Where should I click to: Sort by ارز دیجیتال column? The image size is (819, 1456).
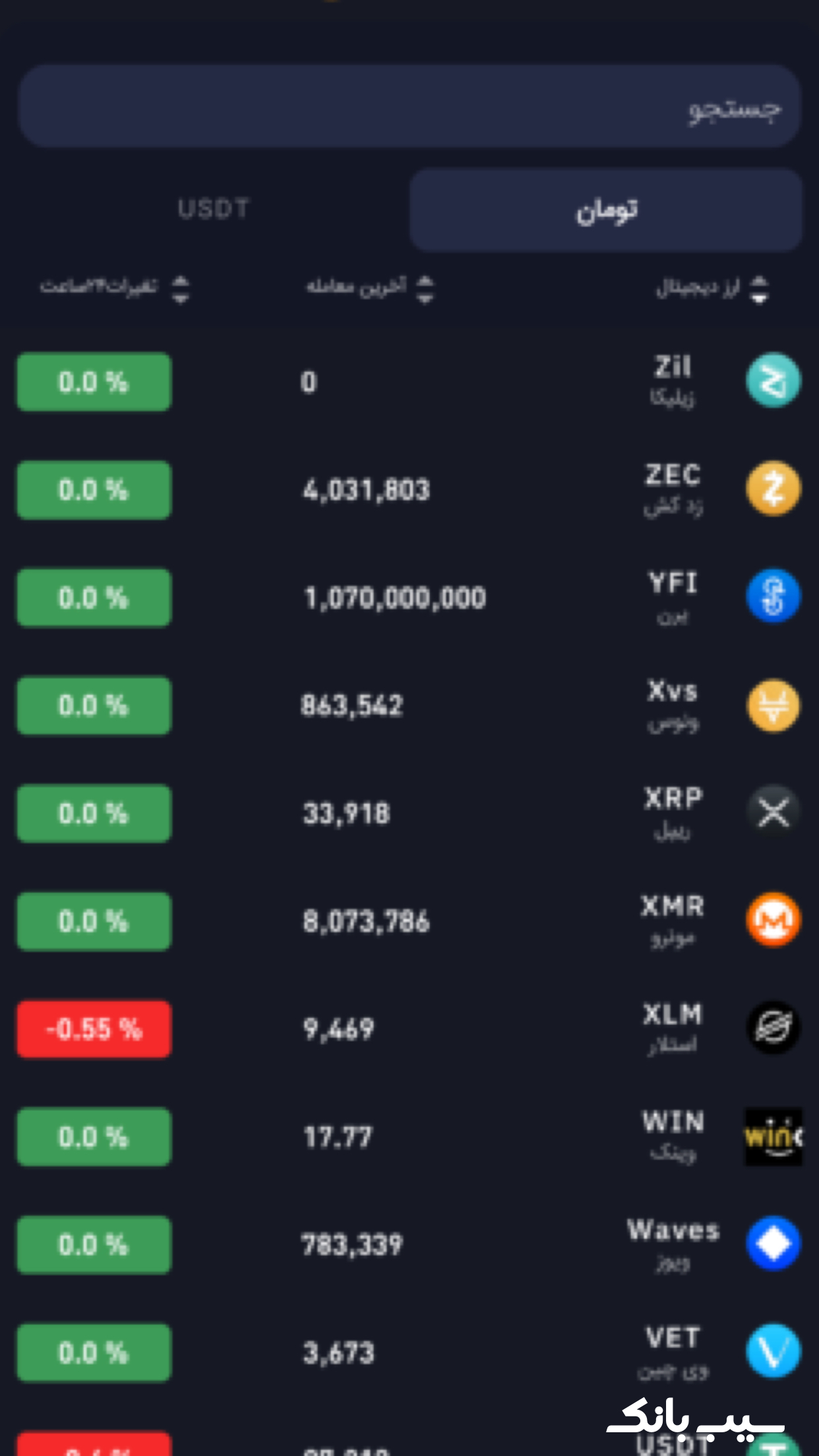pos(712,288)
